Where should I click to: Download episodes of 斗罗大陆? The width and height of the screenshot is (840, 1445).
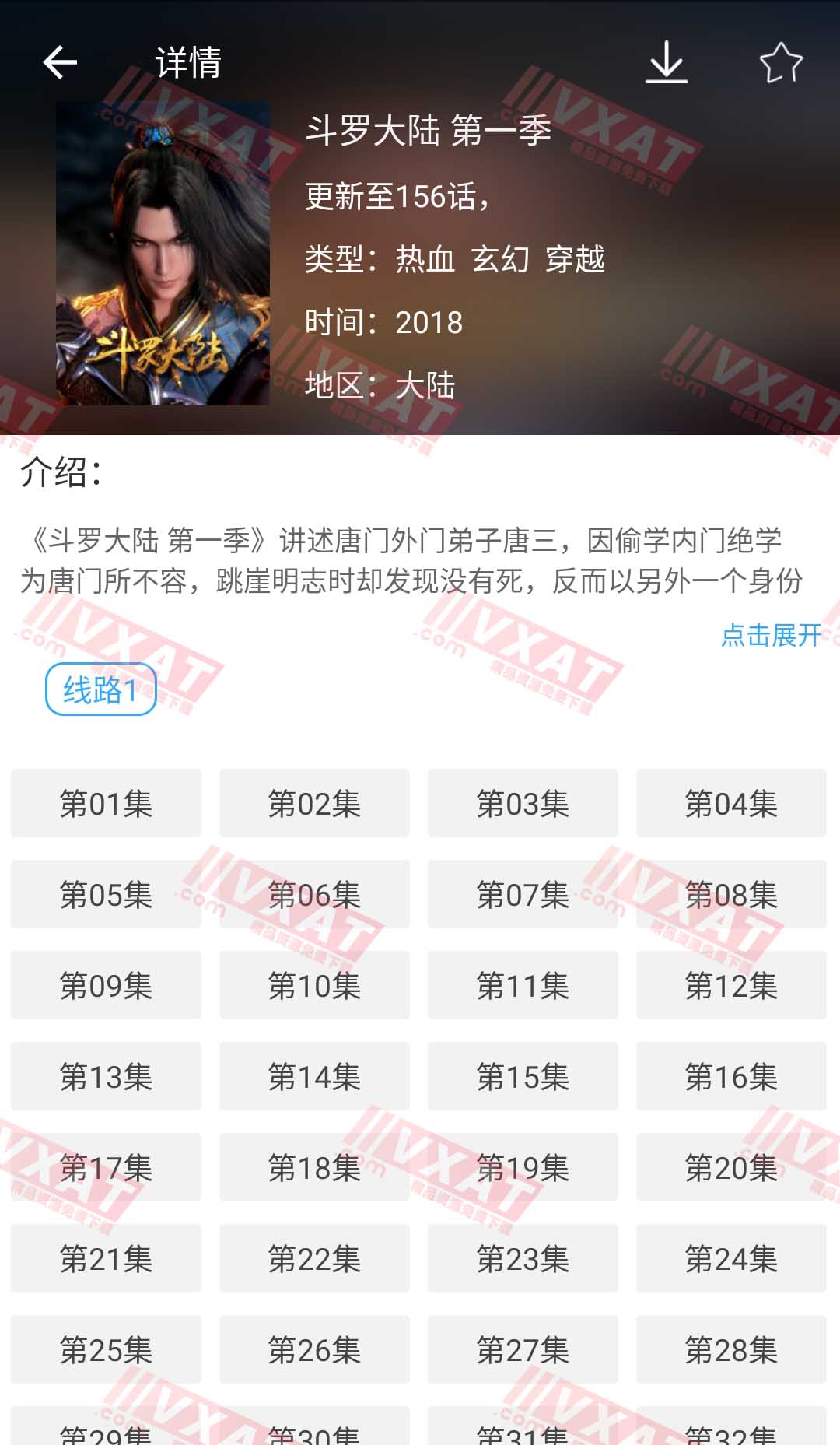pos(667,62)
